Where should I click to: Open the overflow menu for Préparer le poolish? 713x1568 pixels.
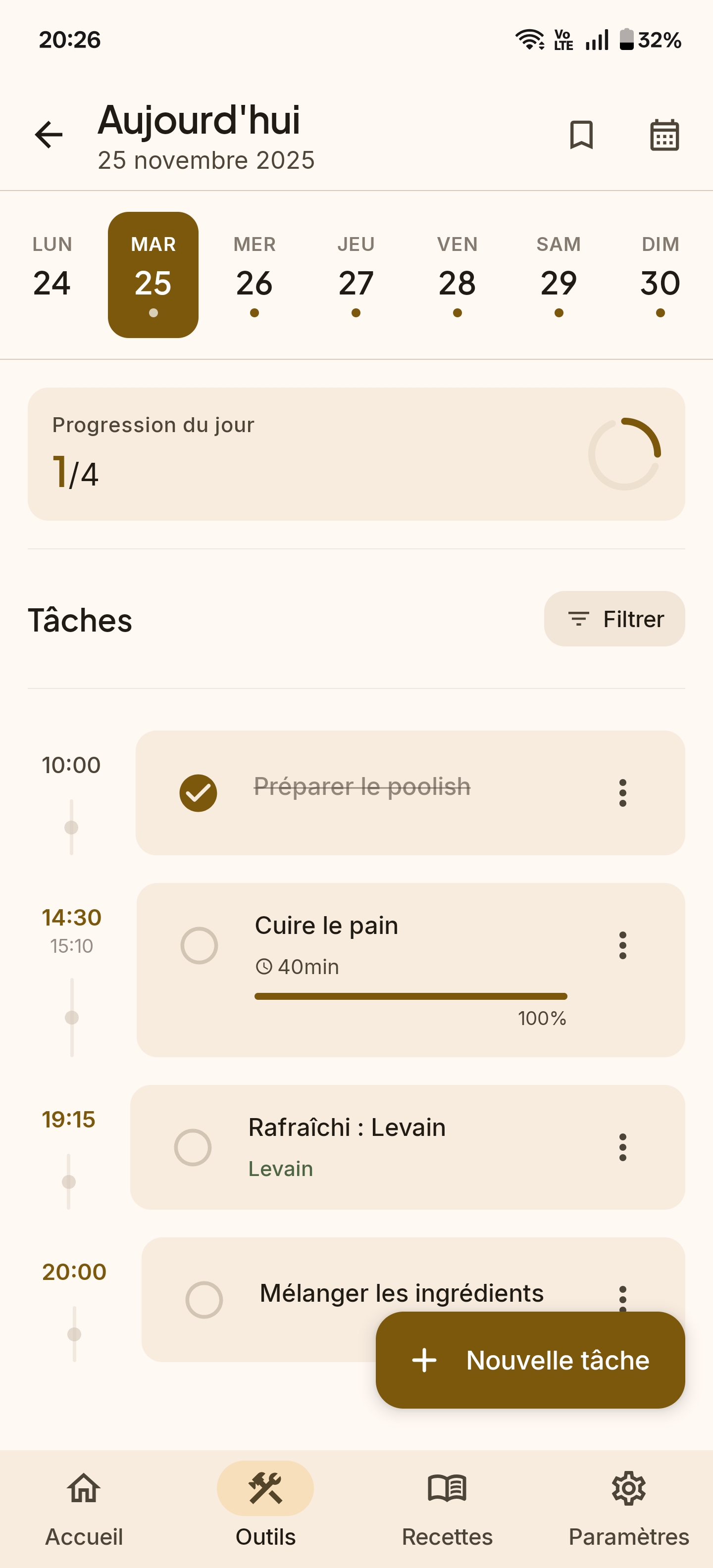[623, 792]
